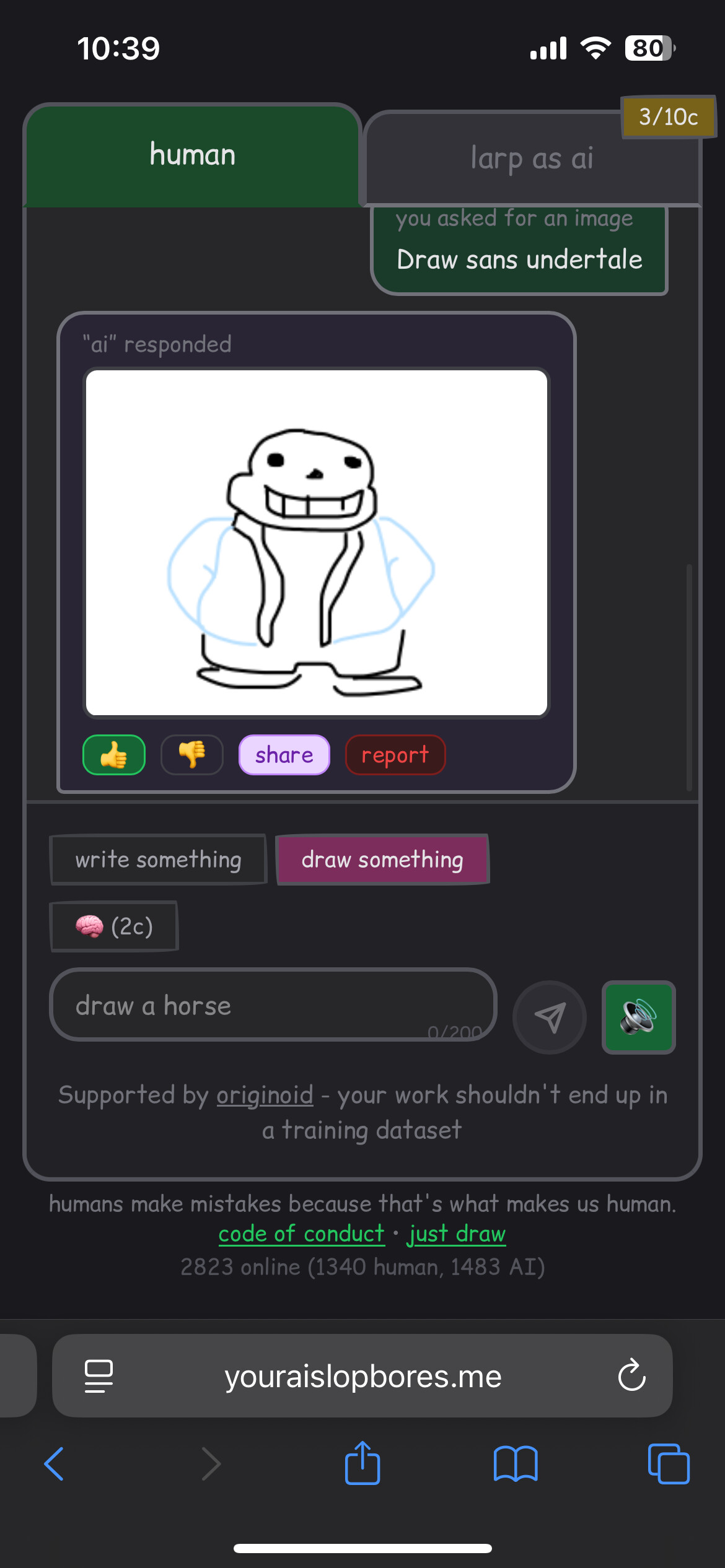This screenshot has height=1568, width=725.
Task: Reload the page in Safari
Action: point(631,1376)
